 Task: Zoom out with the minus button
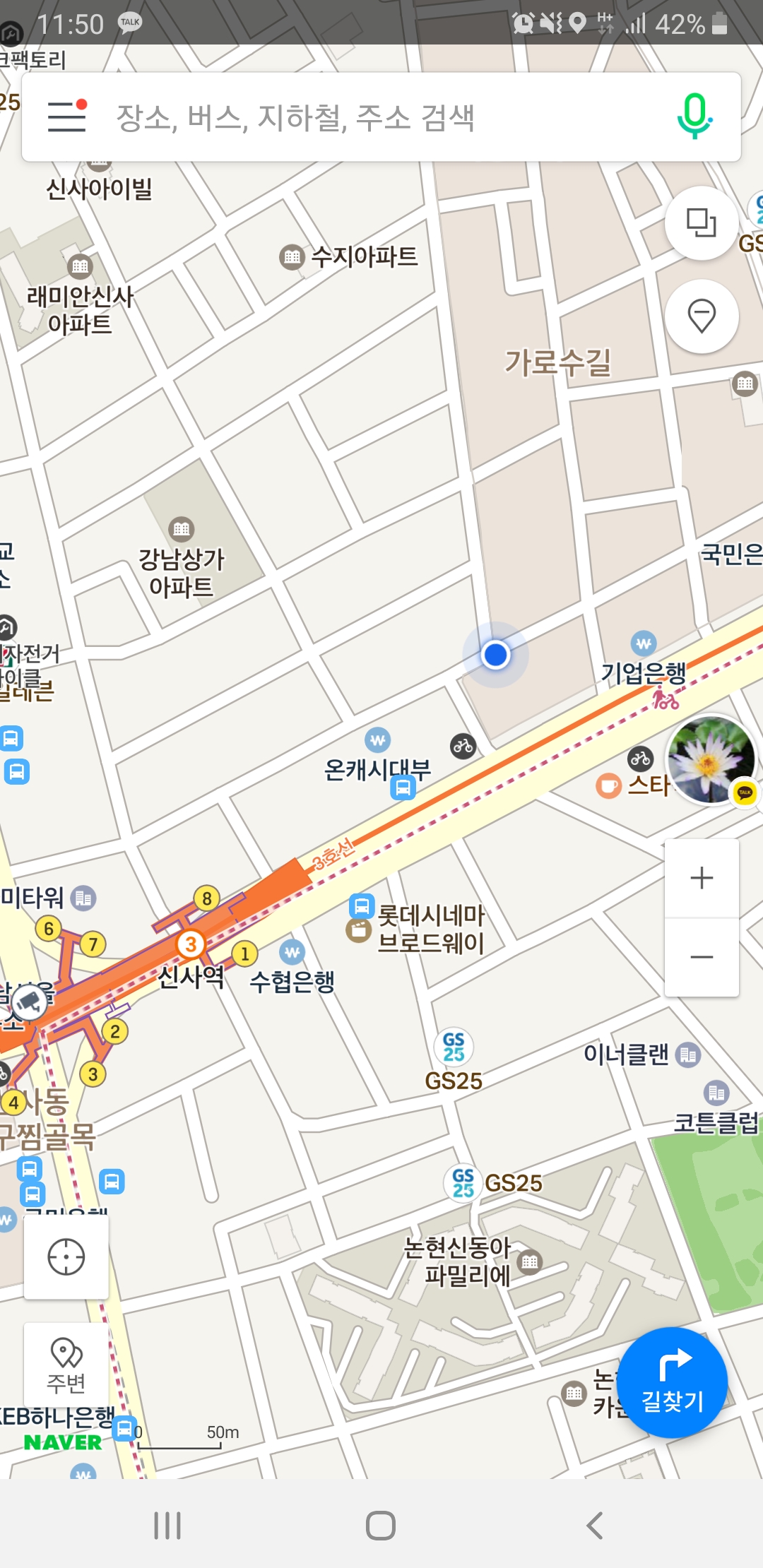[x=701, y=957]
